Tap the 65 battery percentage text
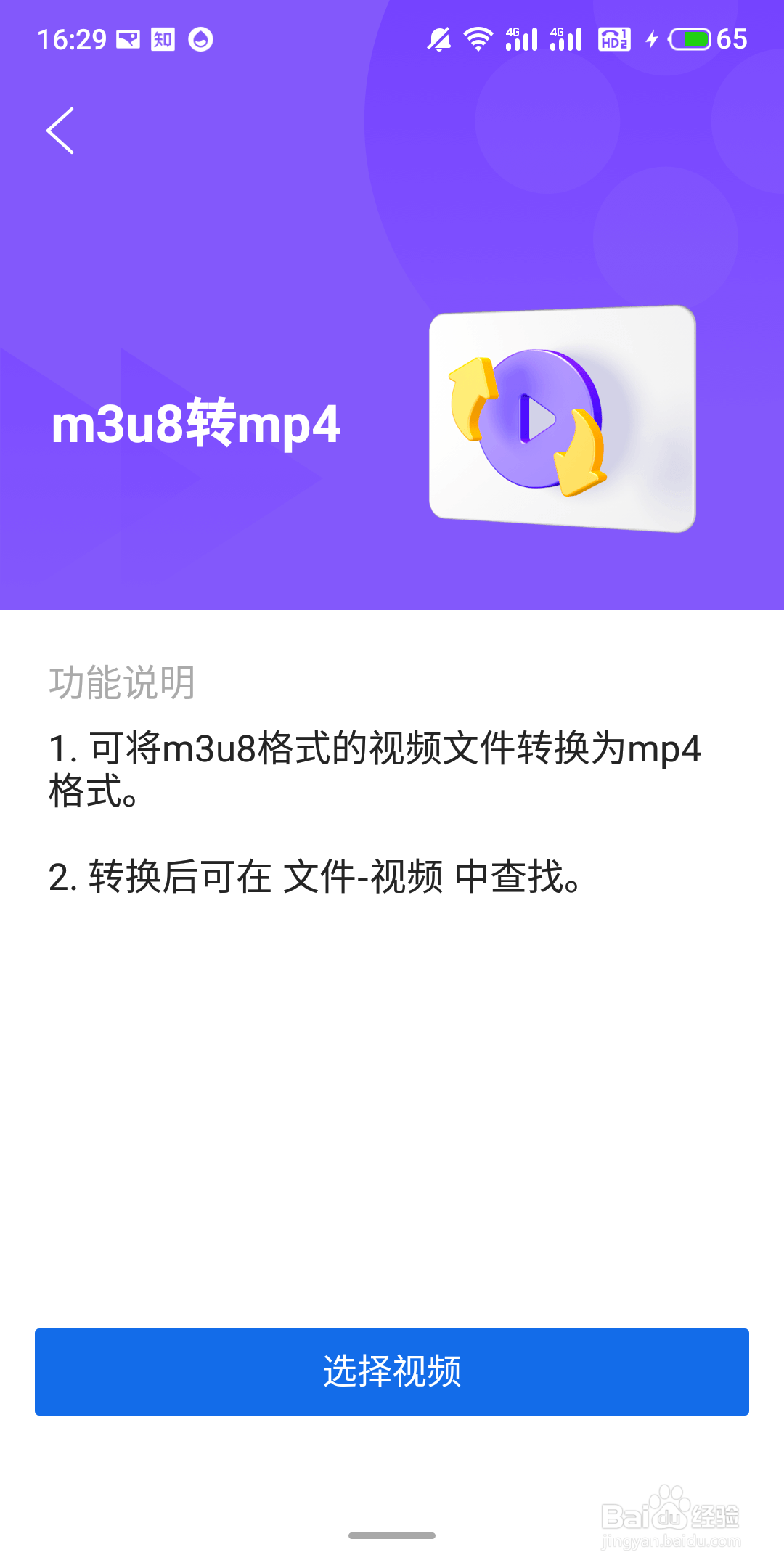Screen dimensions: 784x1568 pyautogui.click(x=731, y=38)
